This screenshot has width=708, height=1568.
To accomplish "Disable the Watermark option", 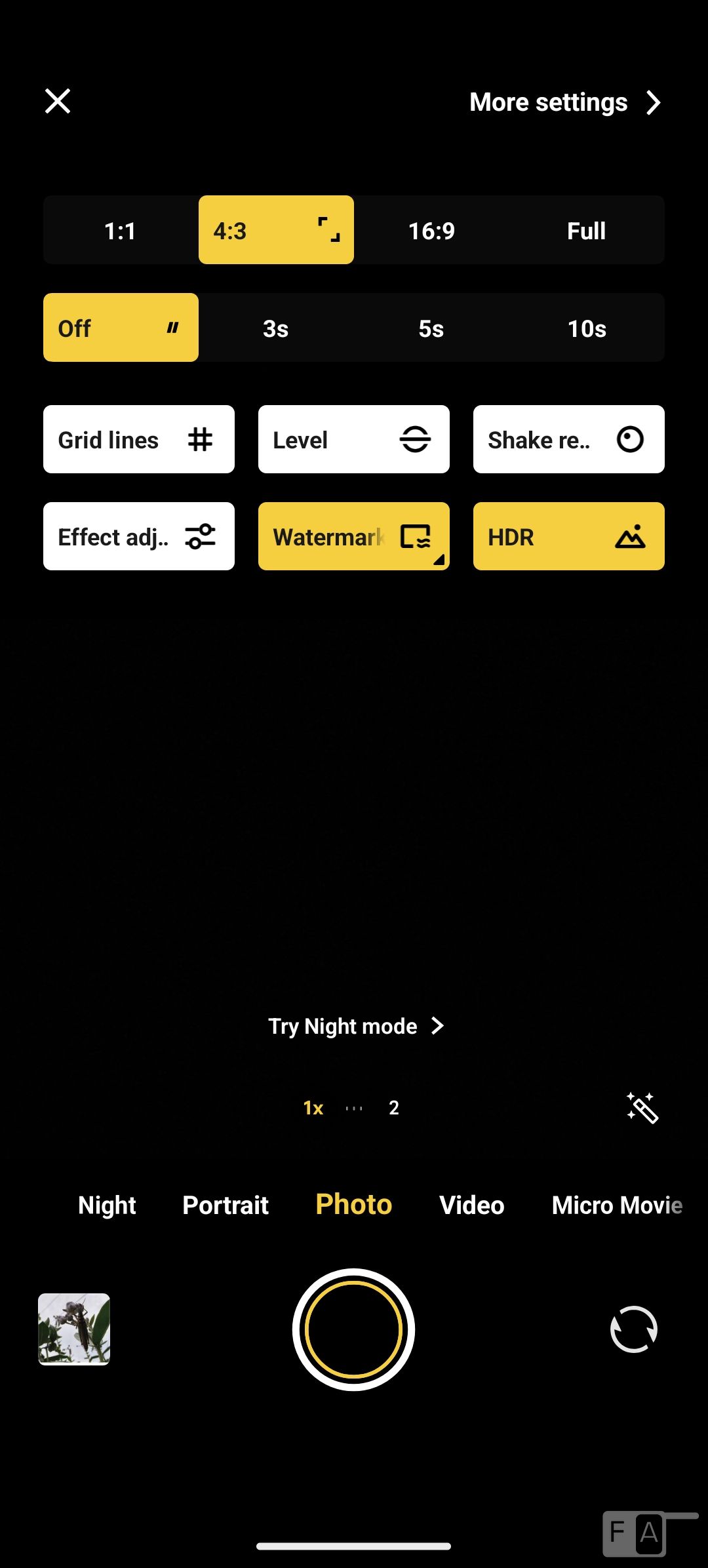I will point(354,536).
